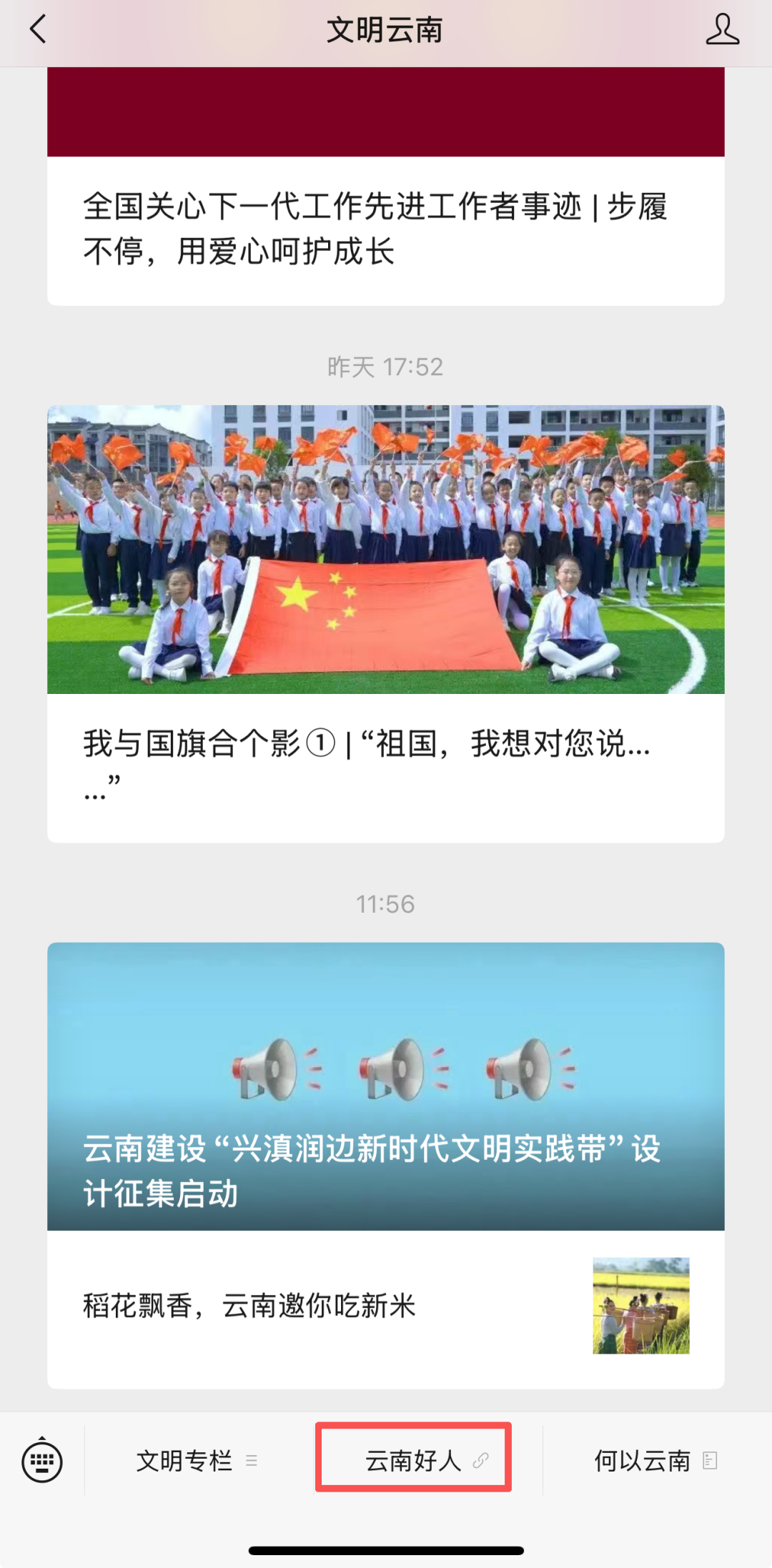Open the 何以云南 menu
772x1568 pixels.
[654, 1461]
